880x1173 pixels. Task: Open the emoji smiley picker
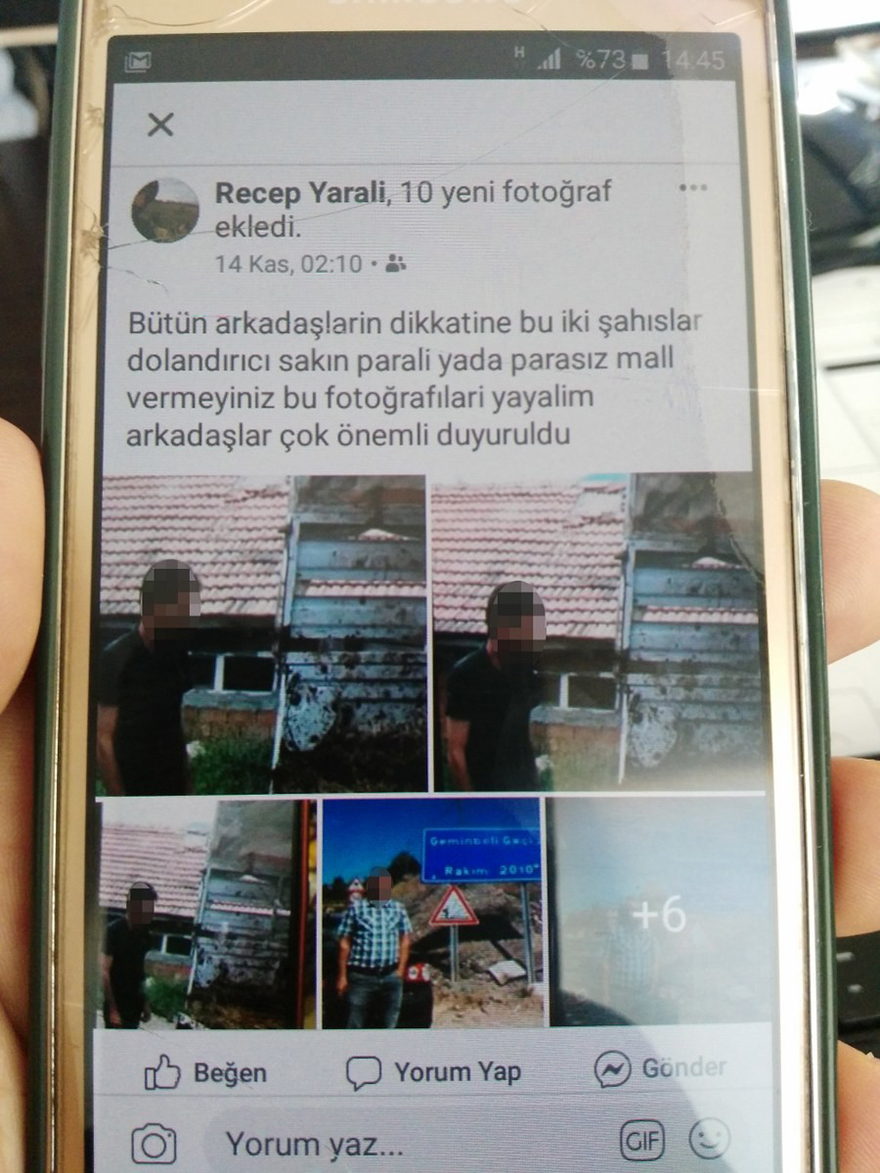click(x=709, y=1139)
